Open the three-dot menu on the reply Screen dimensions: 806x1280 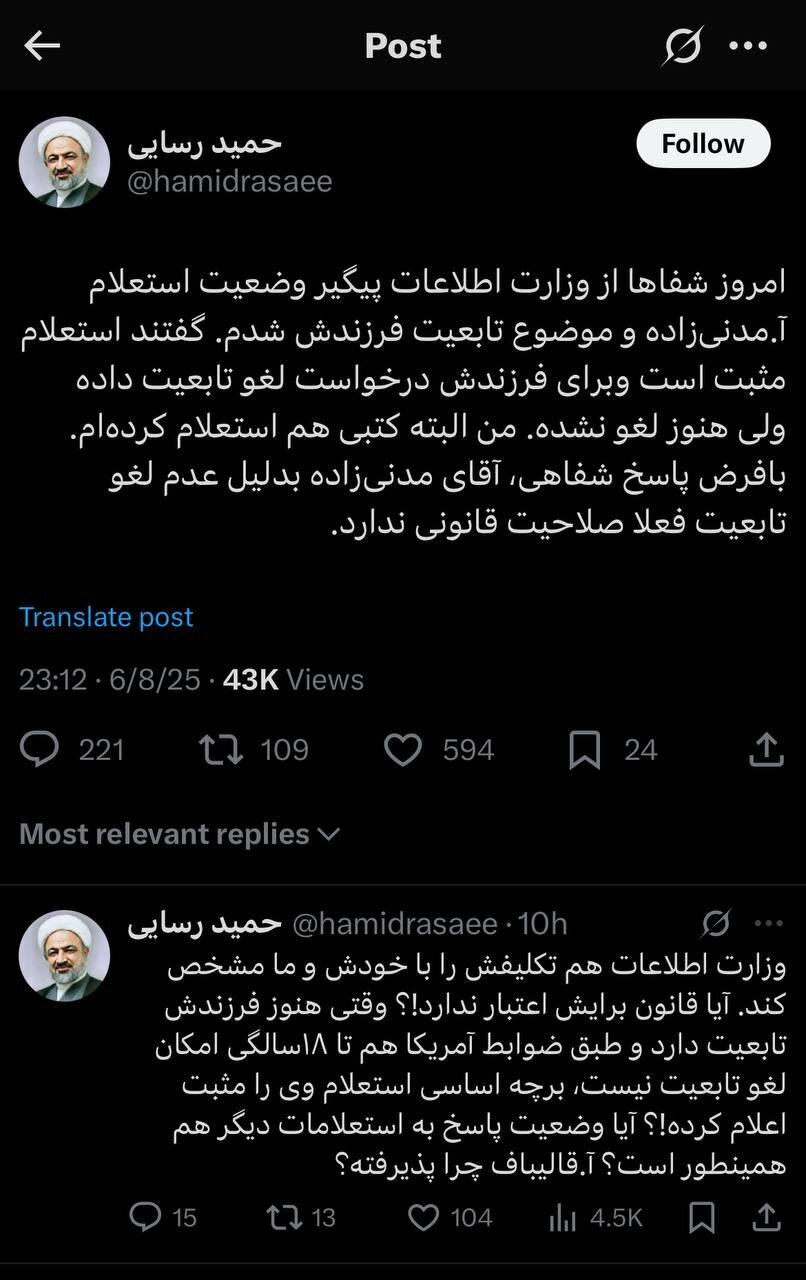click(768, 924)
